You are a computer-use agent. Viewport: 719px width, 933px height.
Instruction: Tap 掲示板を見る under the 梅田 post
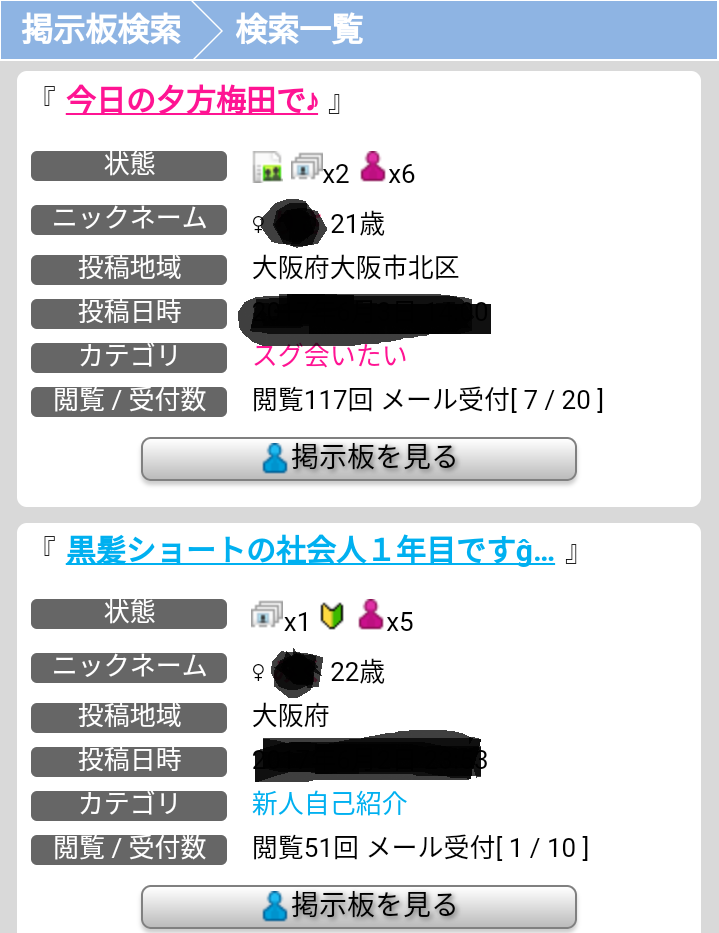click(x=359, y=458)
